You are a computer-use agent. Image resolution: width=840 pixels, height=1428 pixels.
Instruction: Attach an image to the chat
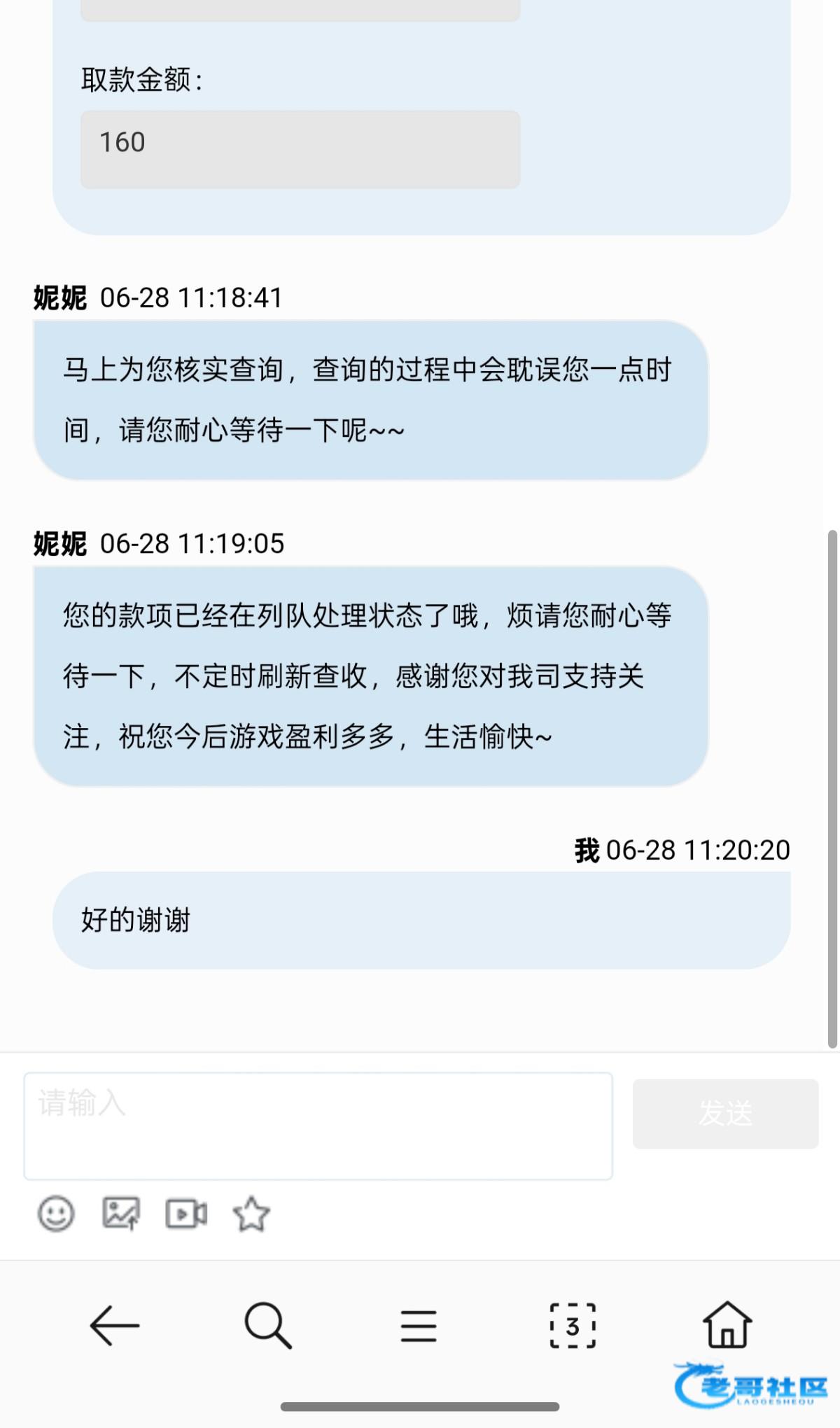[x=121, y=1213]
